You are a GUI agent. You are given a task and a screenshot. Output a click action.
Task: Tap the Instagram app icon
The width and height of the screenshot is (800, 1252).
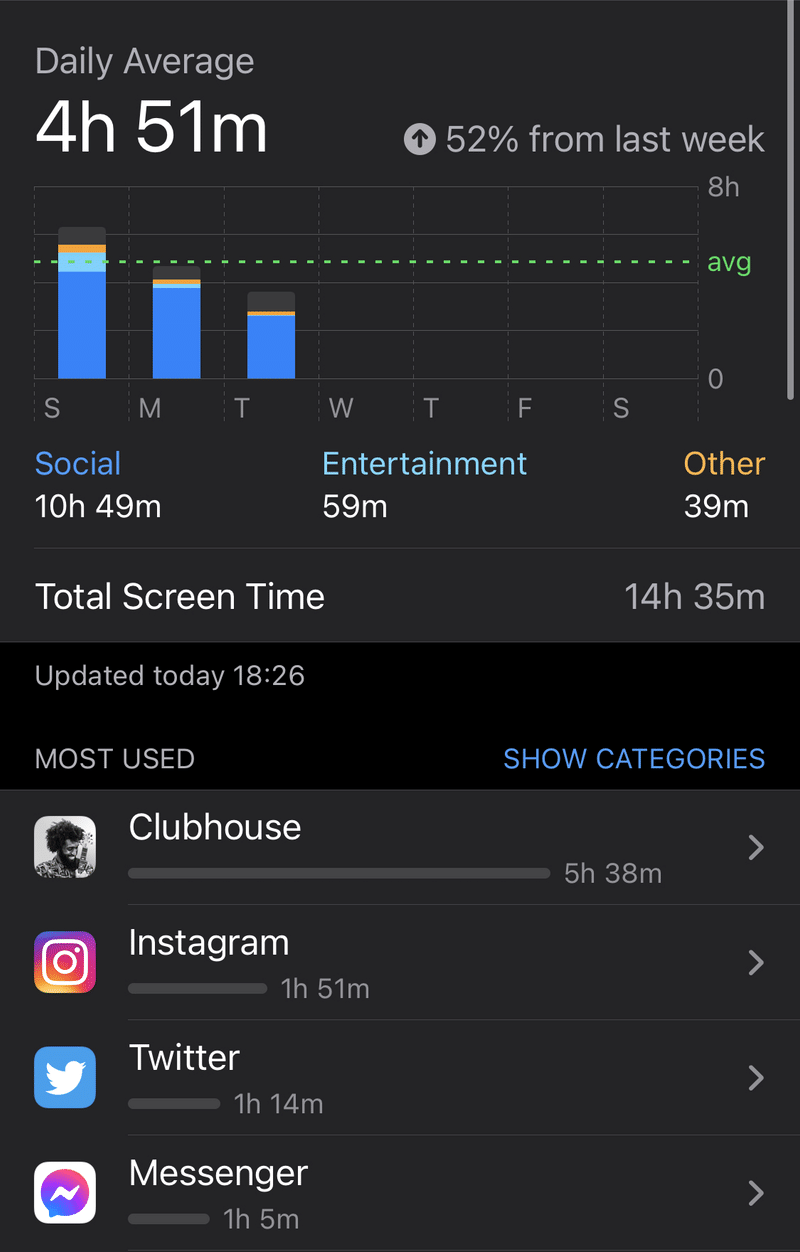64,962
